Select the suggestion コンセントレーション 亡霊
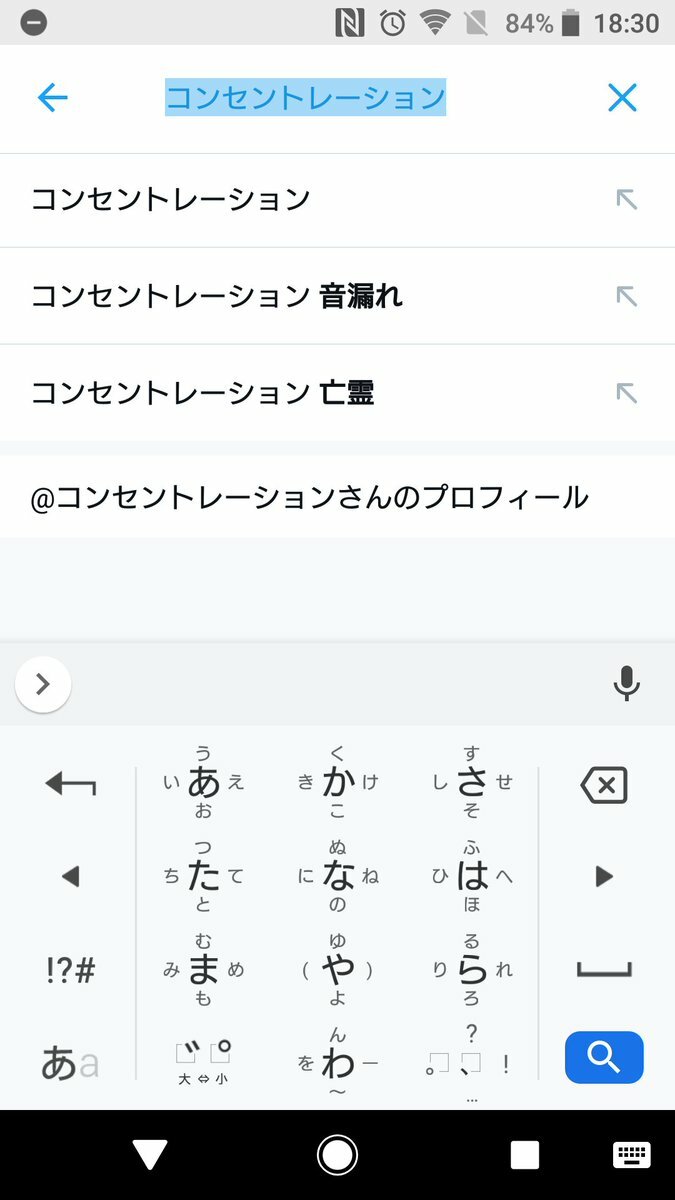This screenshot has height=1200, width=675. click(x=203, y=393)
